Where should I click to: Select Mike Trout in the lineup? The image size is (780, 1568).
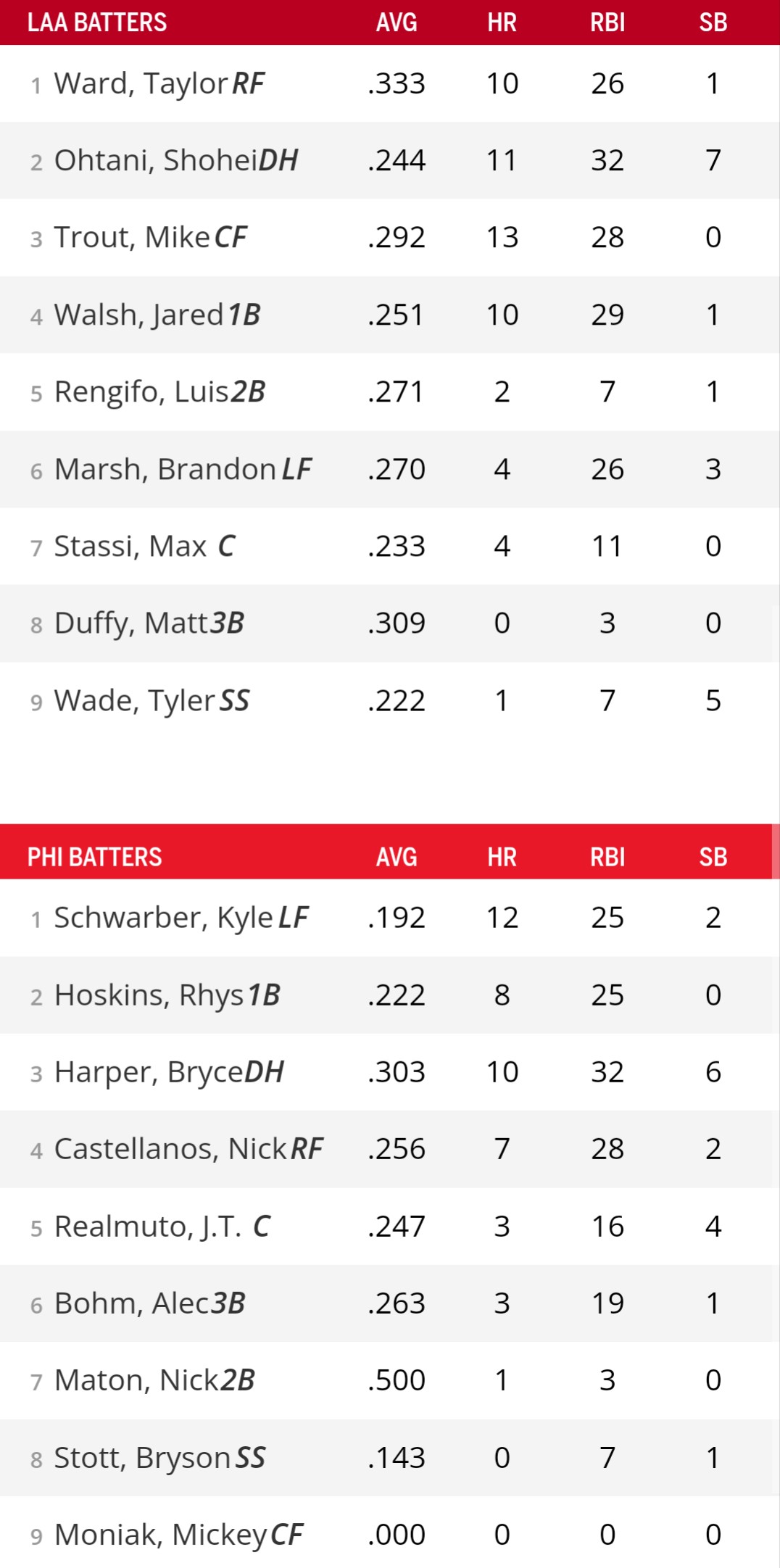click(133, 238)
